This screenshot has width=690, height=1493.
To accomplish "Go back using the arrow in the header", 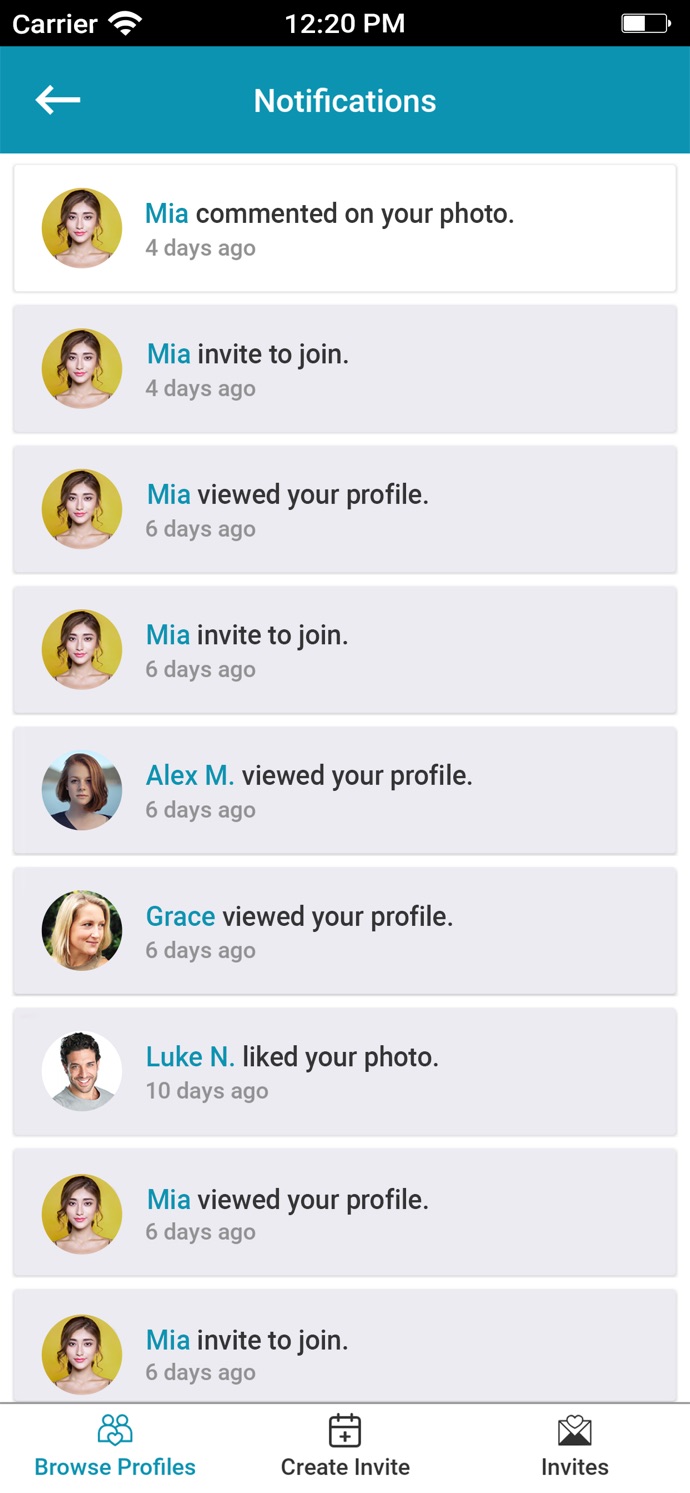I will [x=58, y=100].
